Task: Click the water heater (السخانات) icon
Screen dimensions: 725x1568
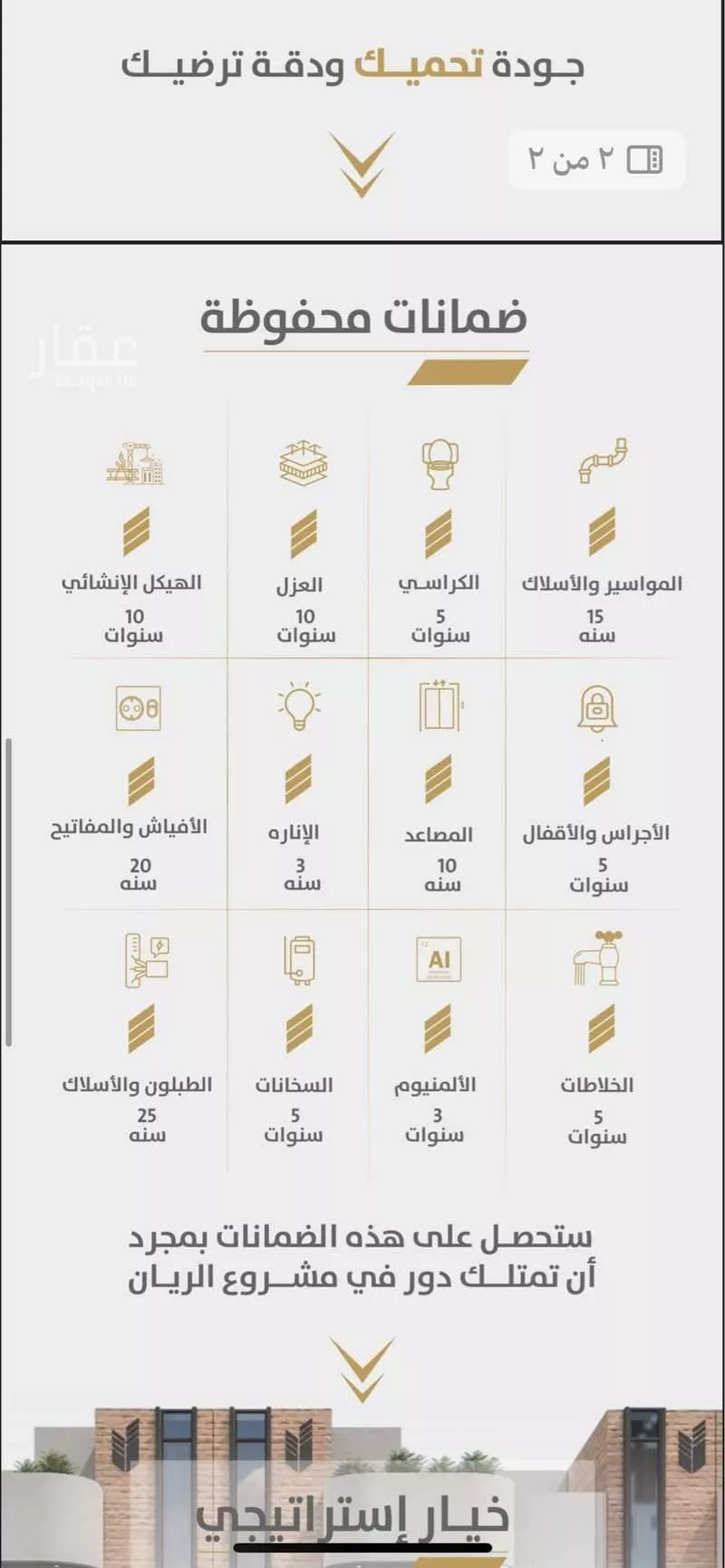Action: [x=300, y=962]
